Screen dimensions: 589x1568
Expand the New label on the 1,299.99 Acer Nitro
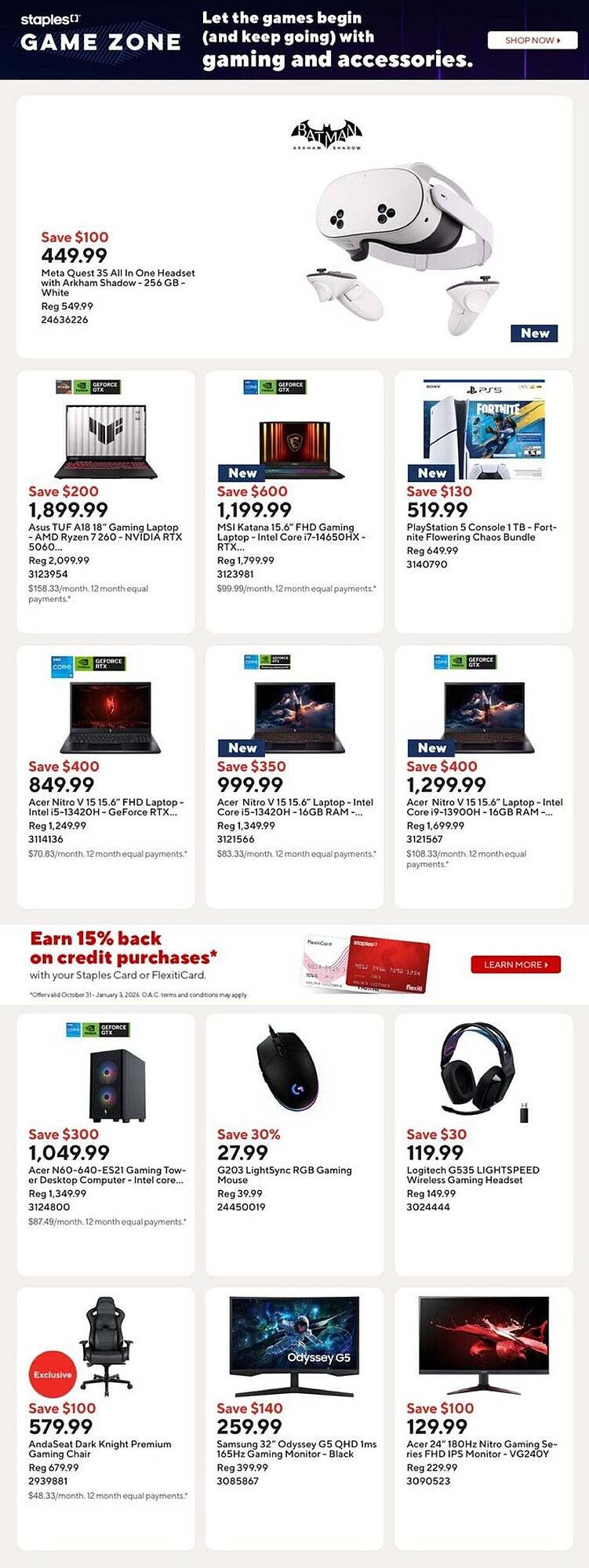tap(431, 749)
